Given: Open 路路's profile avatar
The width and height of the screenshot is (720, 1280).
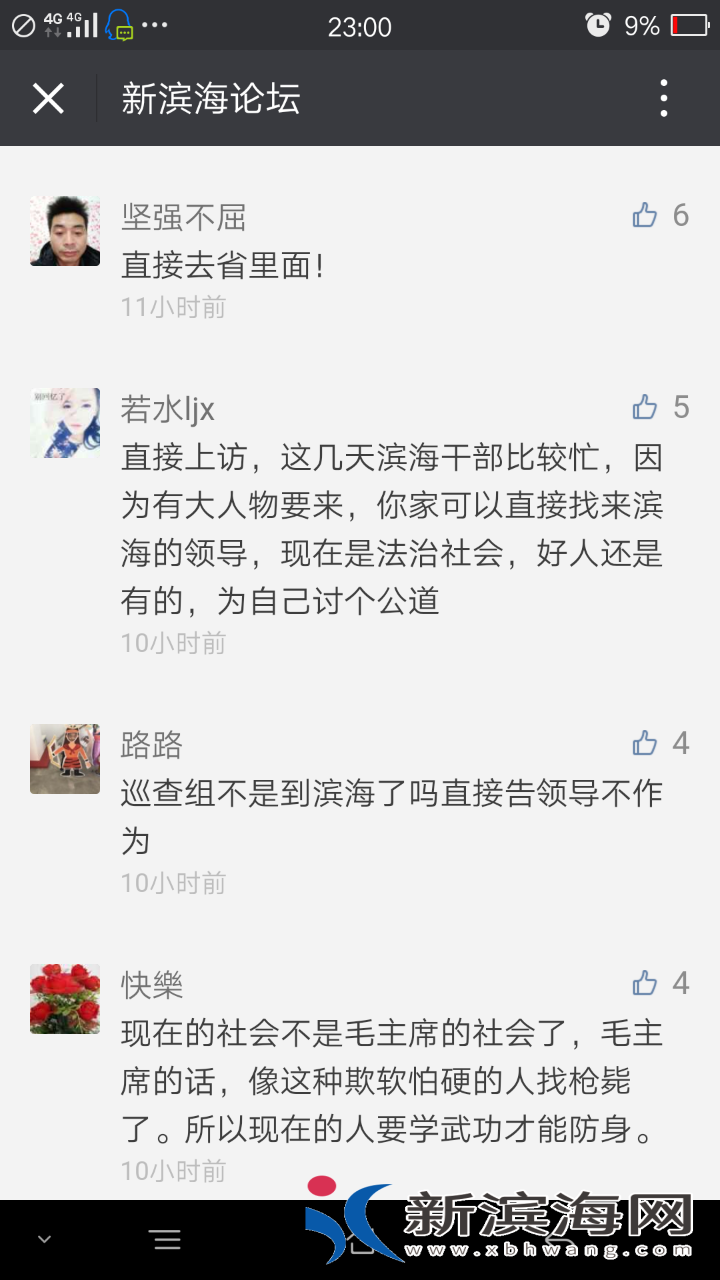Looking at the screenshot, I should coord(65,759).
